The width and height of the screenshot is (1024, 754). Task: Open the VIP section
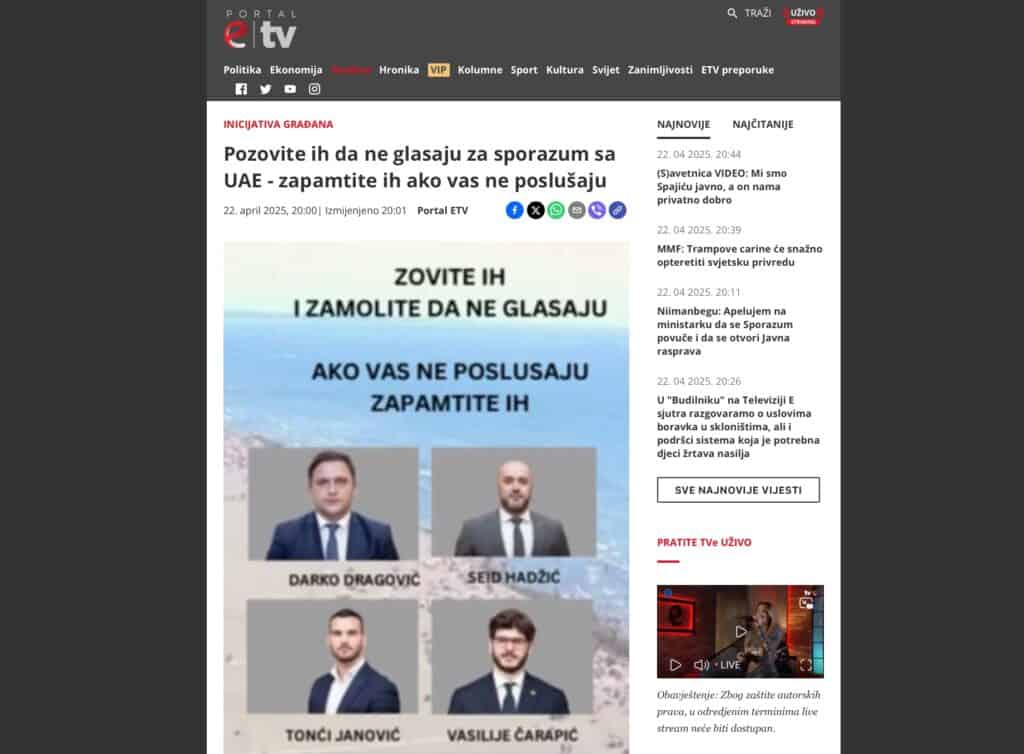click(x=438, y=70)
